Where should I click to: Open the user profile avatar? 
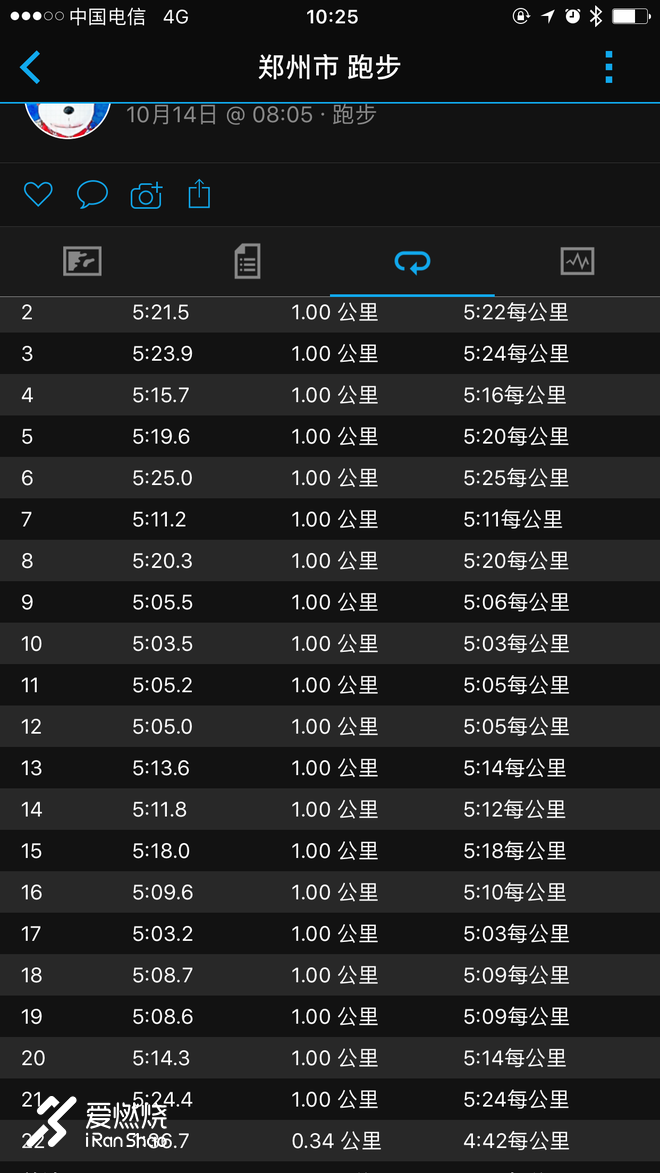pos(67,121)
